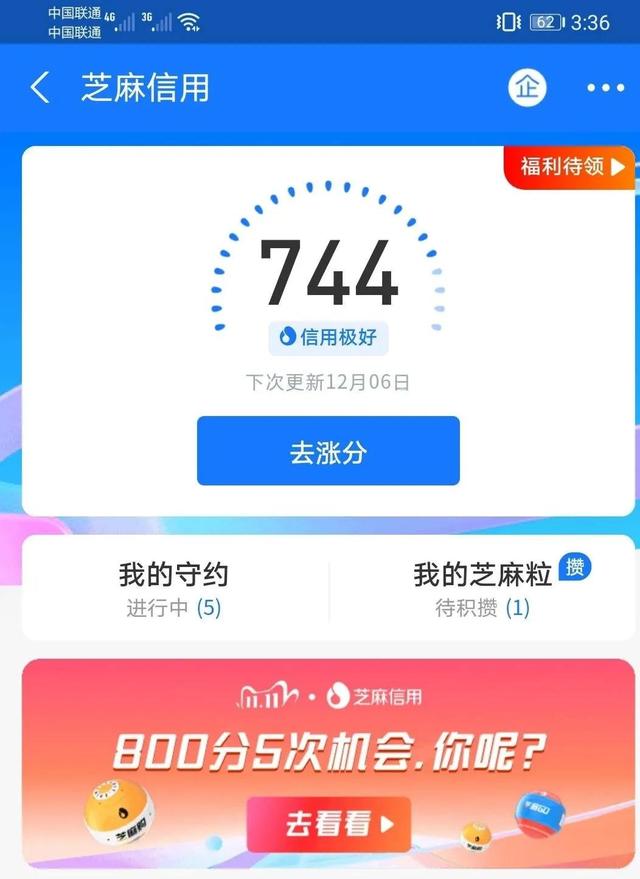The width and height of the screenshot is (640, 879).
Task: Go back from the 芝麻信用 page
Action: pyautogui.click(x=40, y=88)
